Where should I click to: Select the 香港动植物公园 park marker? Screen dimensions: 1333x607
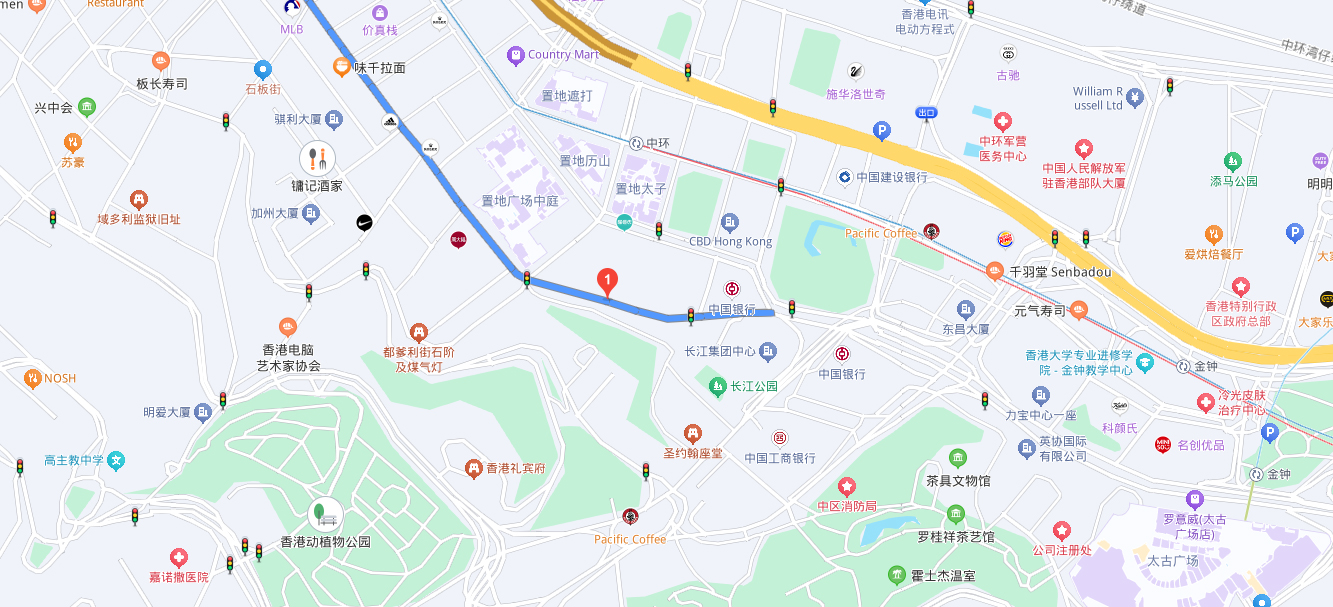[325, 516]
